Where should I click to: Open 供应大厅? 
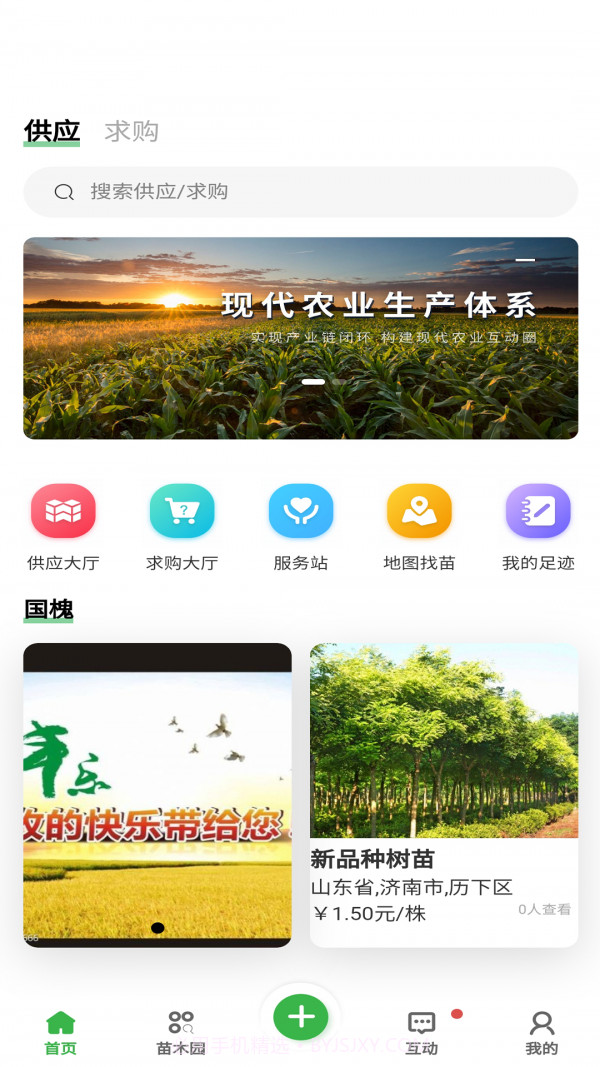[63, 527]
